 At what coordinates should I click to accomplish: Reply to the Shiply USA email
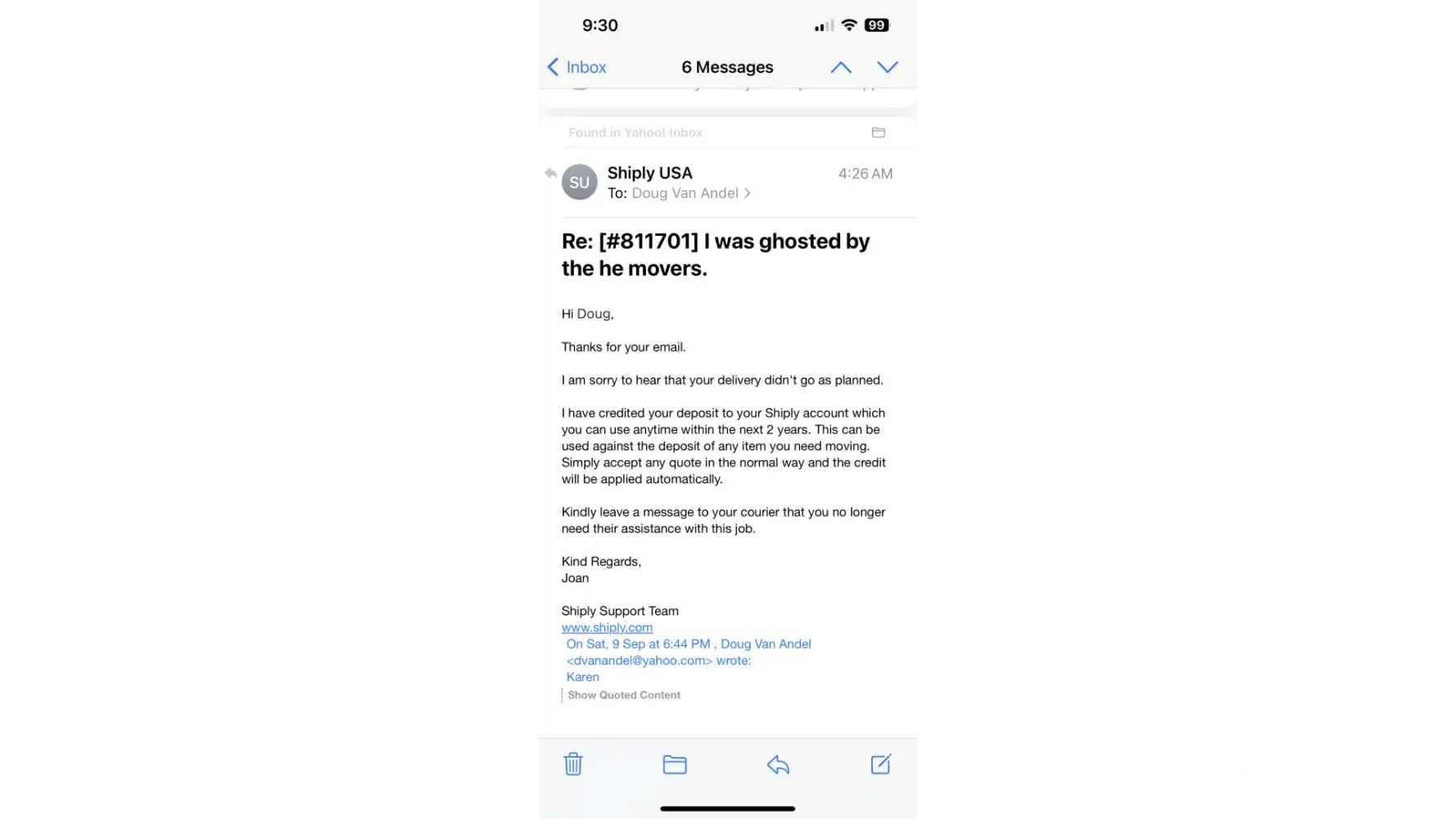tap(778, 764)
